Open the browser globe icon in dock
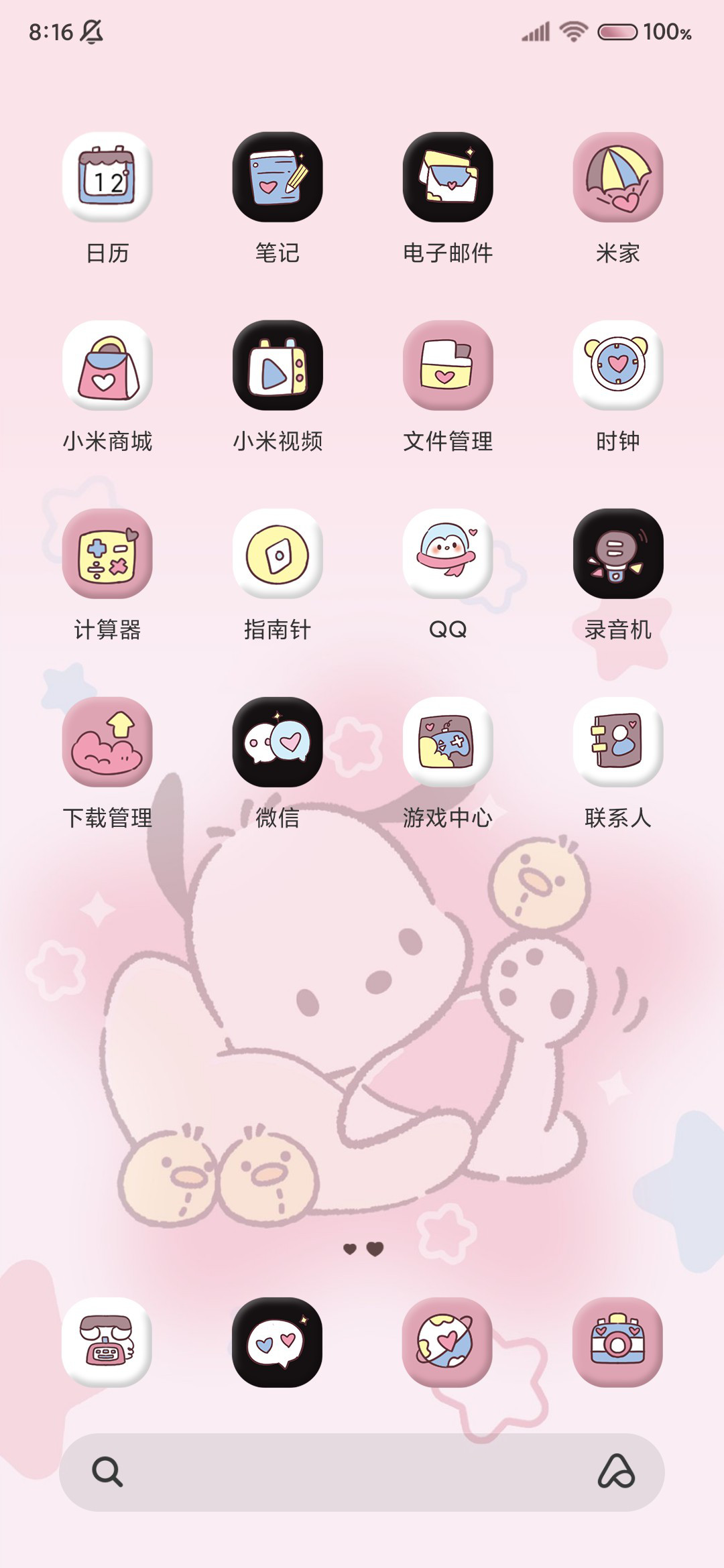724x1568 pixels. click(448, 1342)
